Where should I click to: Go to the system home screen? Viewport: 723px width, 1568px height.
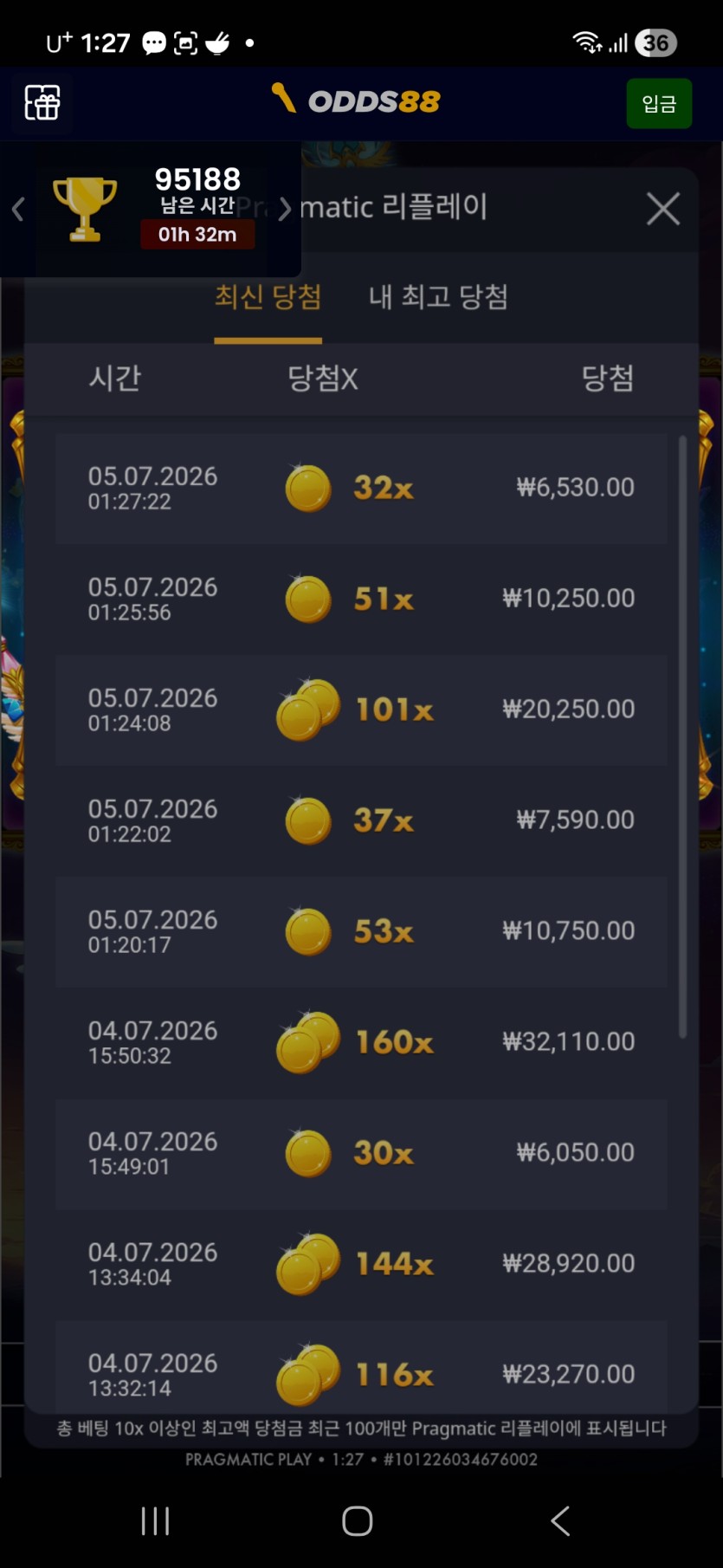(x=358, y=1520)
